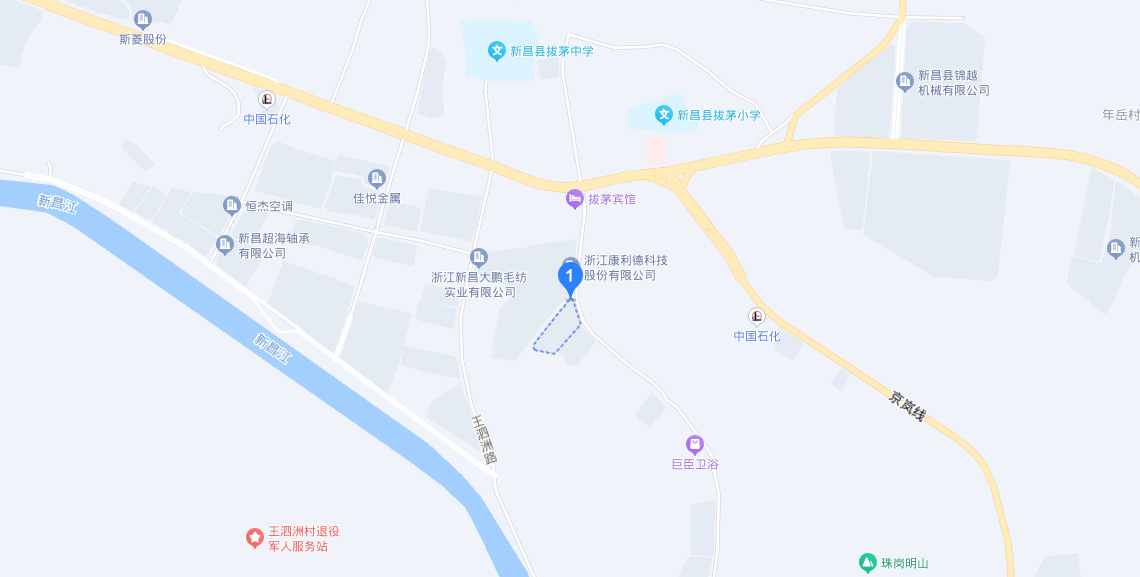The image size is (1140, 577).
Task: Open the 新昌县拔茅小学 school marker
Action: click(663, 115)
